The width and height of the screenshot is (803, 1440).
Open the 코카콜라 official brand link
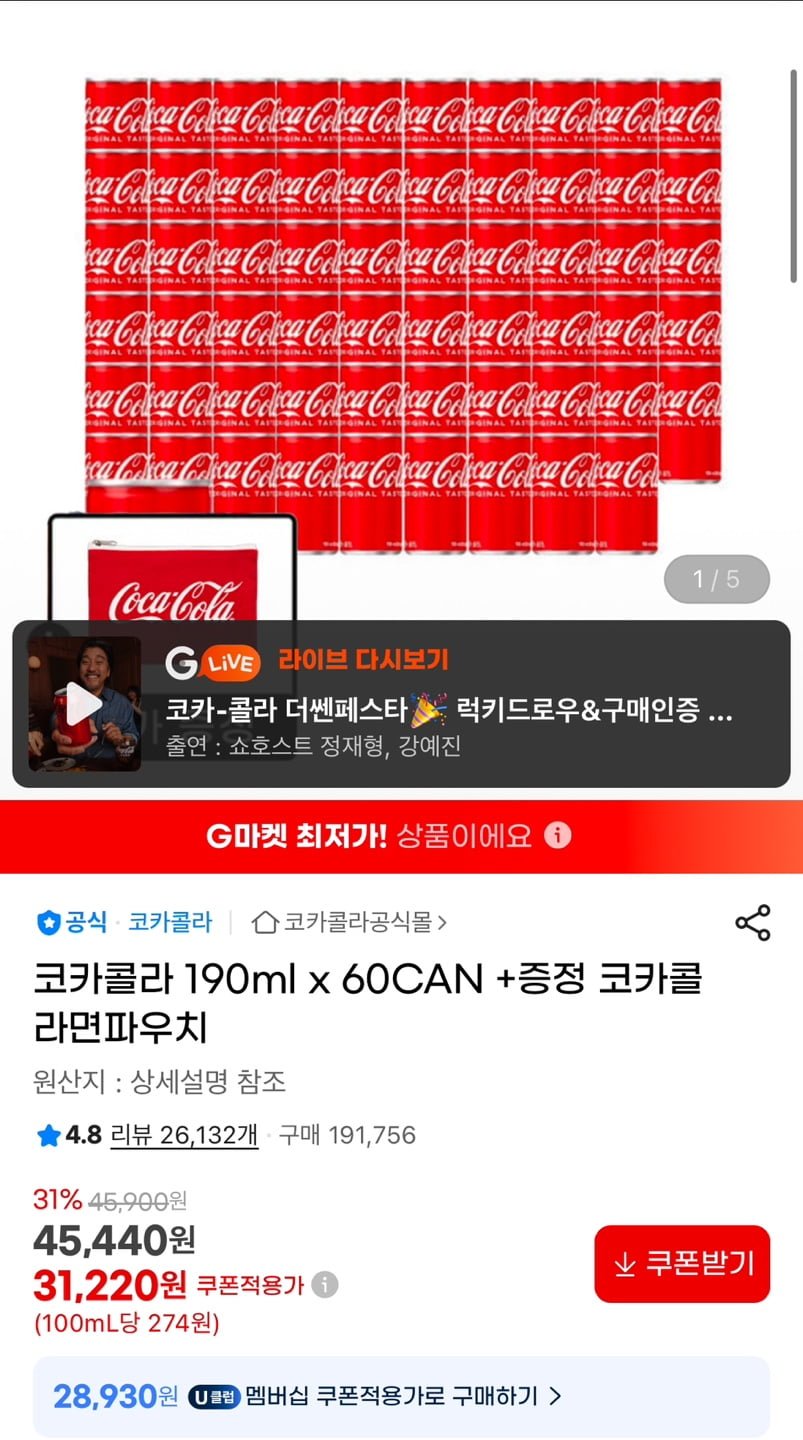[170, 922]
